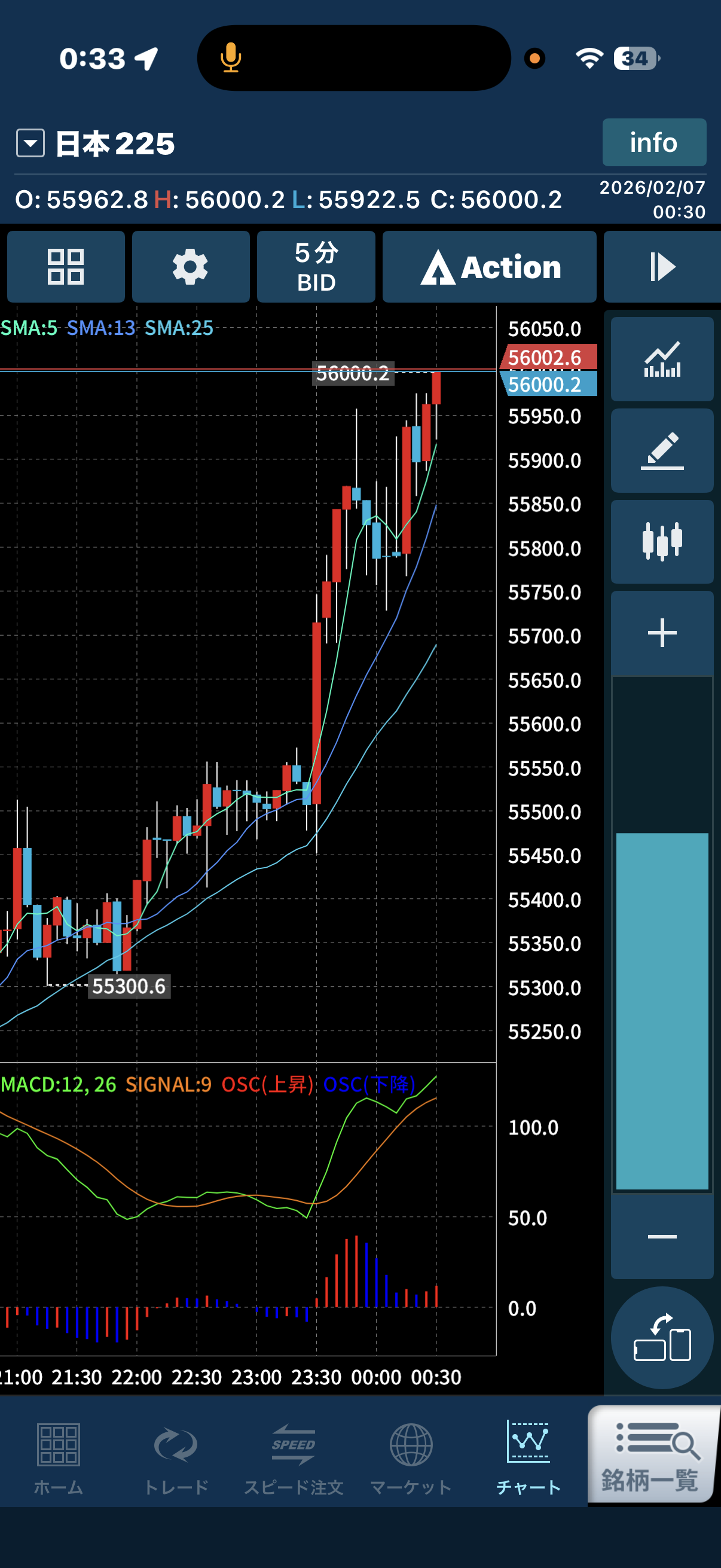Open the chart layout grid
721x1568 pixels.
[x=66, y=267]
